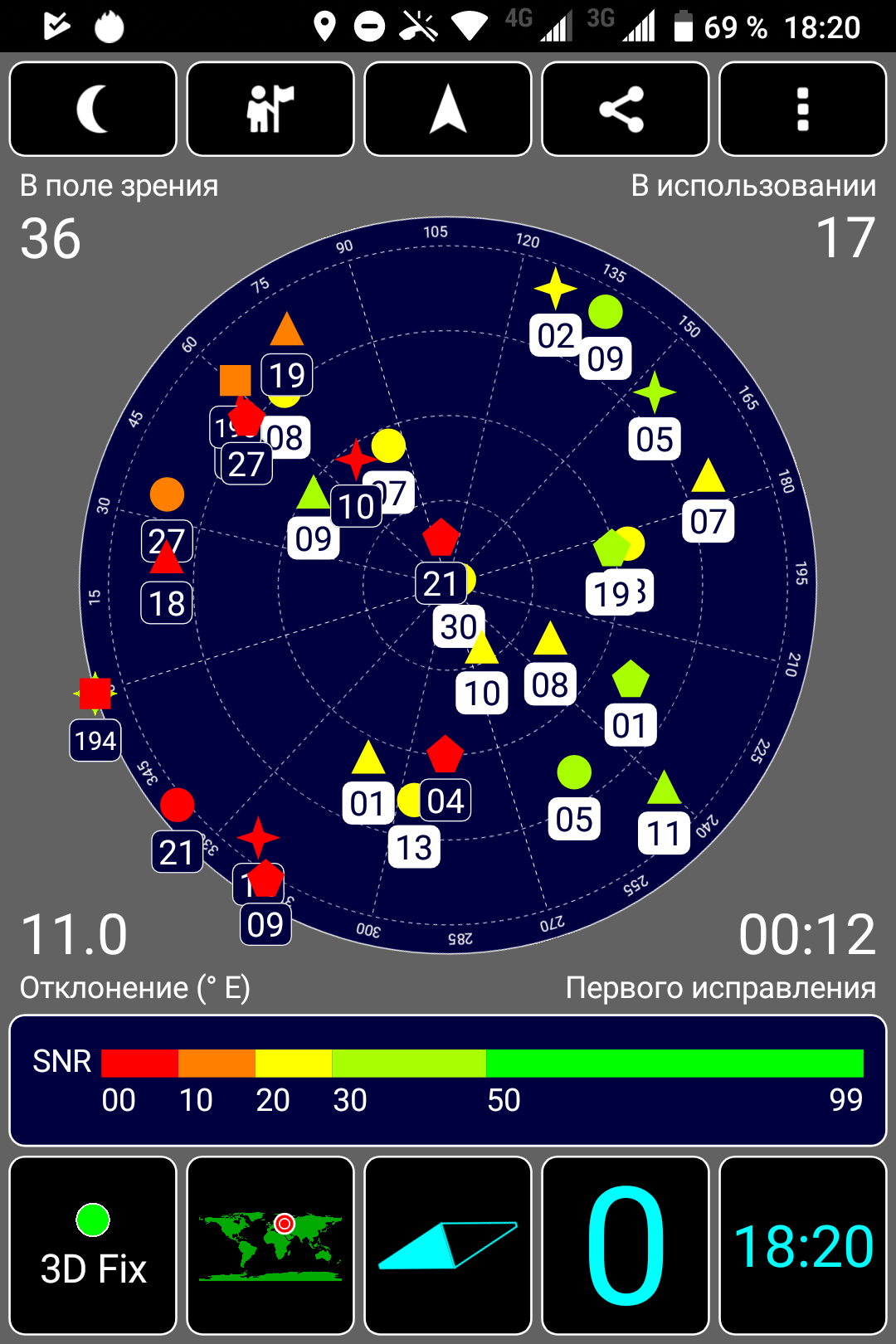Image resolution: width=896 pixels, height=1344 pixels.
Task: Open the world map tile
Action: click(x=270, y=1244)
